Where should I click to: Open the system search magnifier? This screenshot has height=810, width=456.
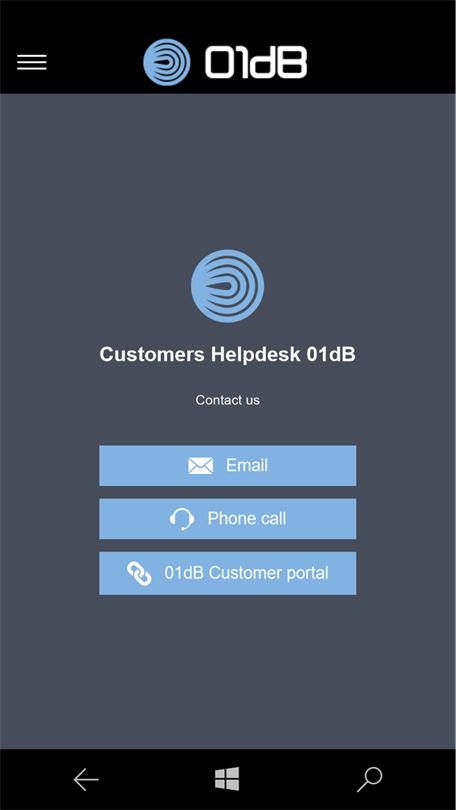370,780
